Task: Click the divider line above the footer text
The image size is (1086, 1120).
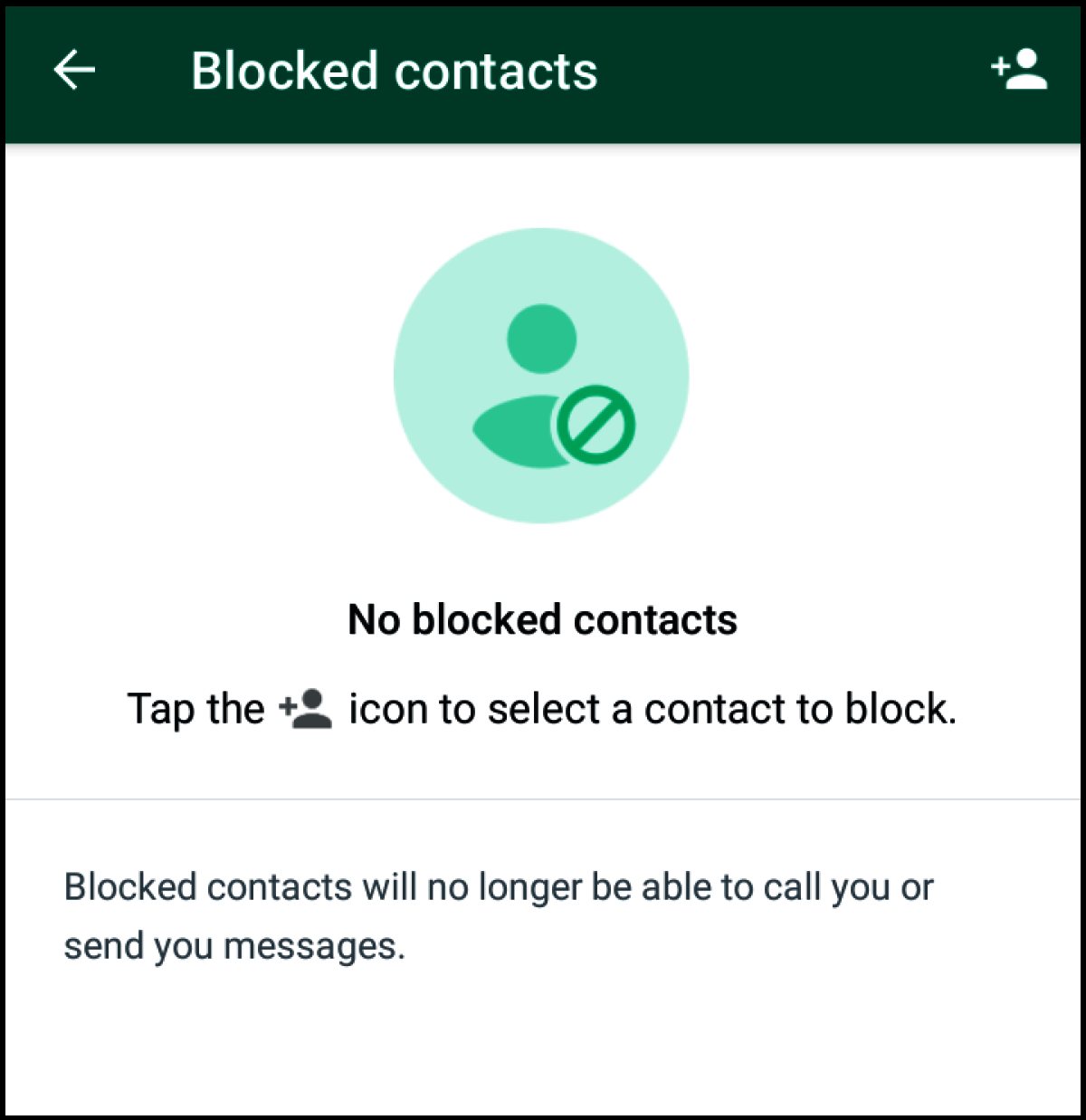Action: [543, 799]
